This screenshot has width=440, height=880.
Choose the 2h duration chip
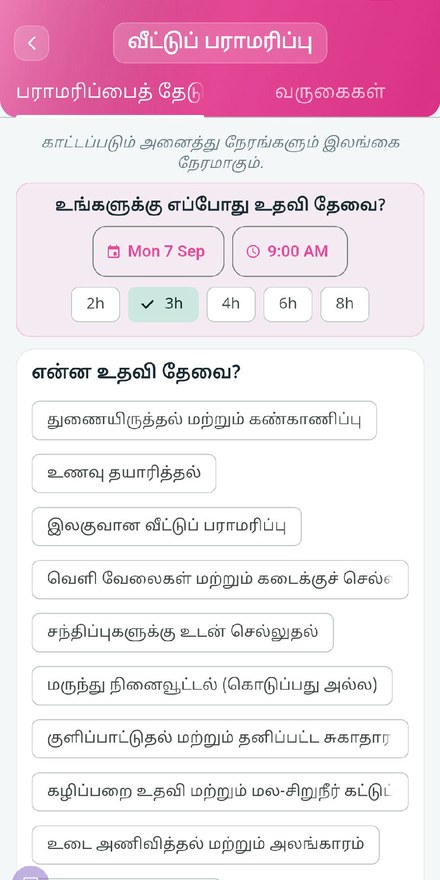(x=95, y=304)
